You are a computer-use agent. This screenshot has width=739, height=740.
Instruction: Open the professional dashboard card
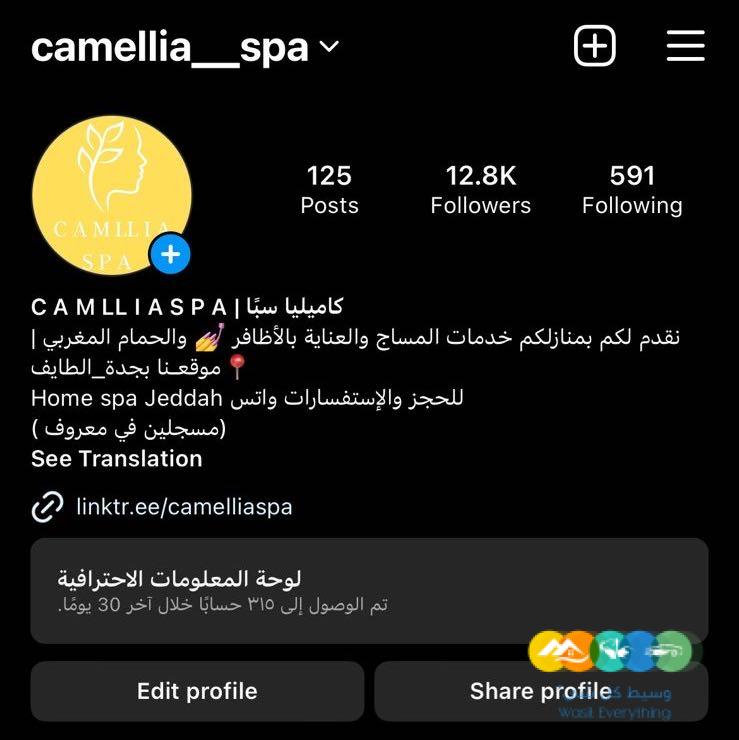369,590
